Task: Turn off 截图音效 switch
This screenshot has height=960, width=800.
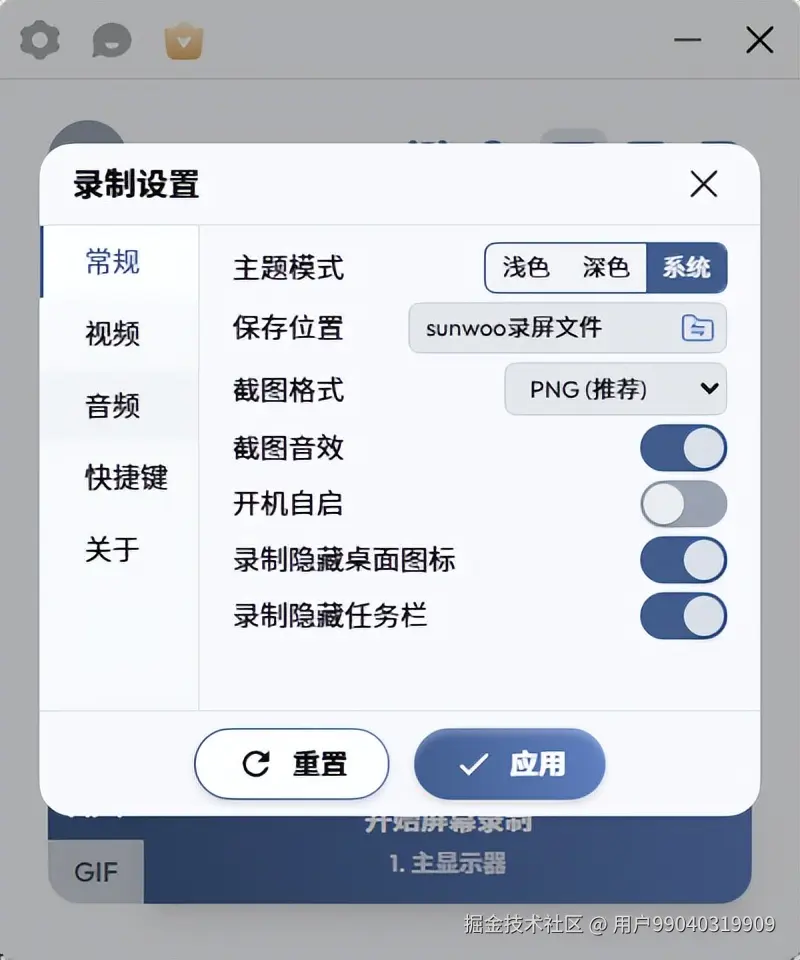Action: coord(683,448)
